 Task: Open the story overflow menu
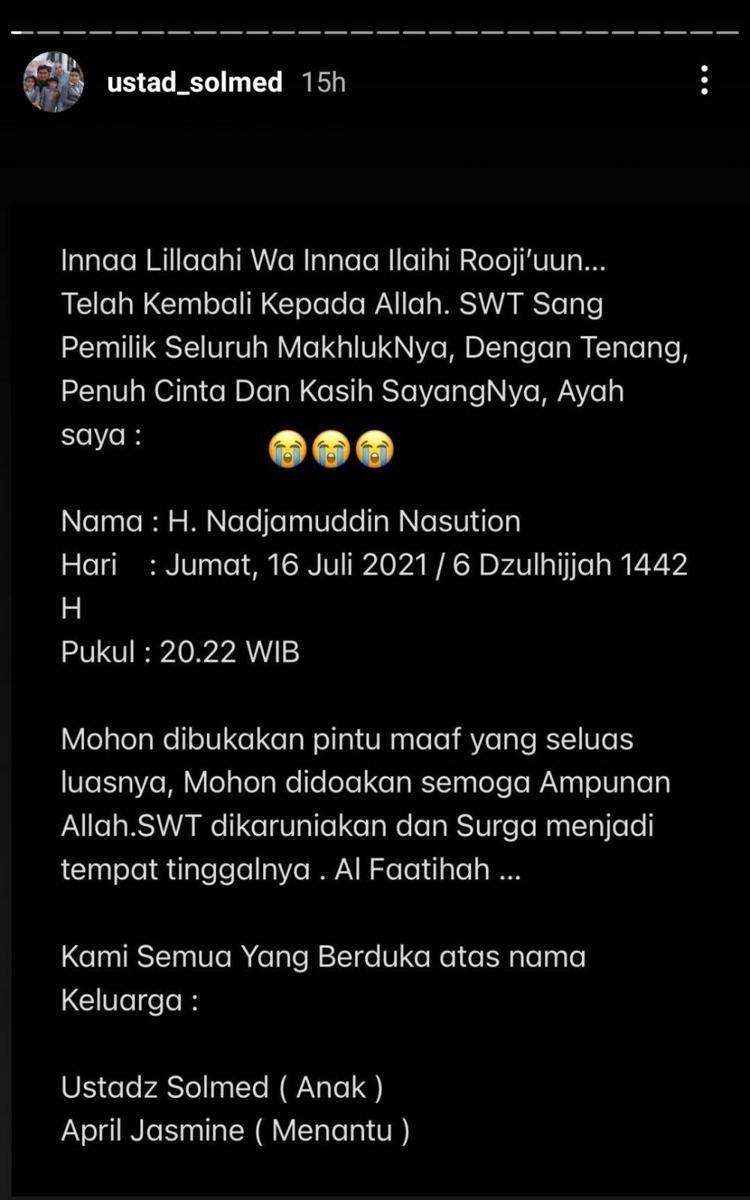pyautogui.click(x=705, y=80)
